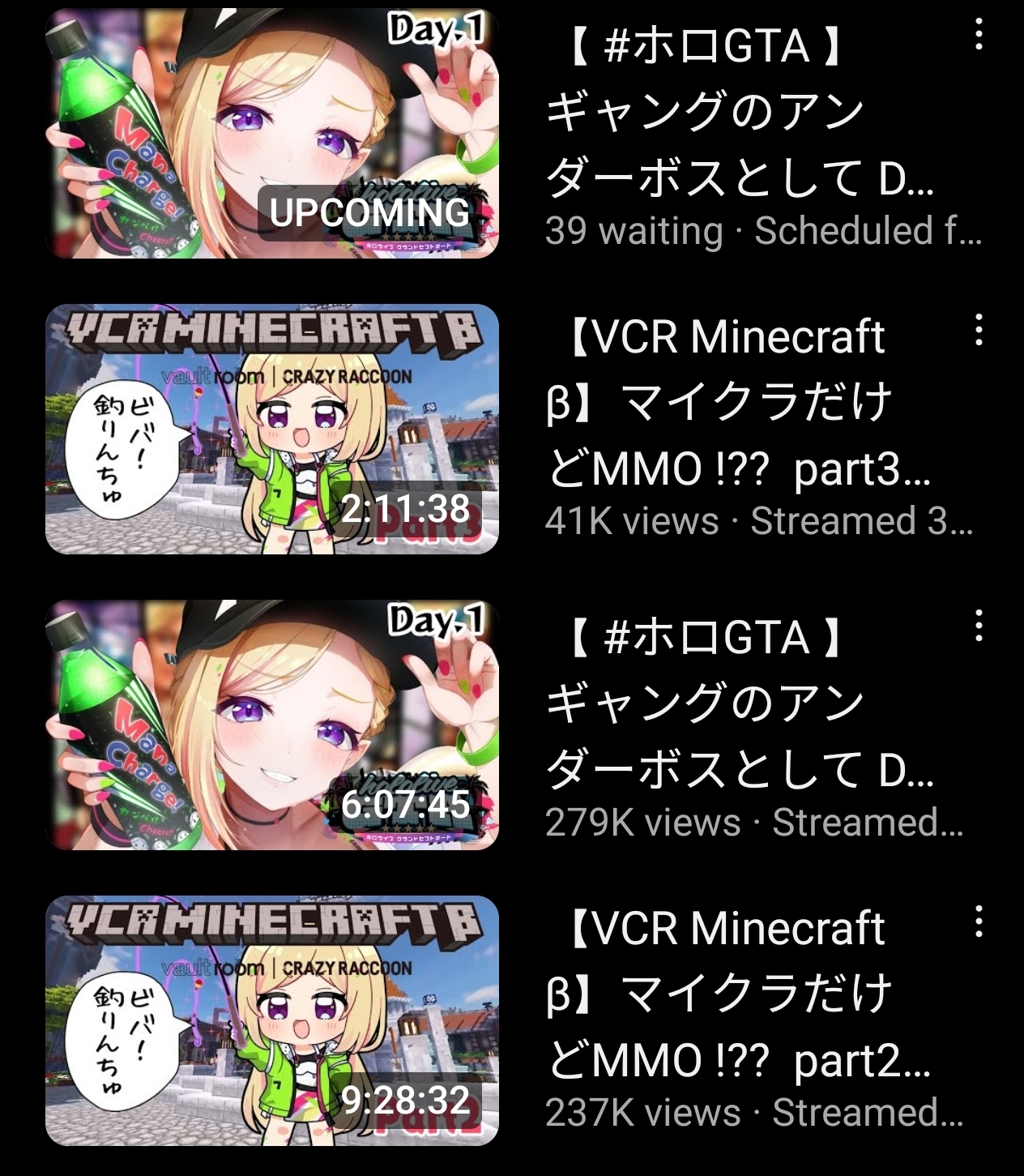Open the overflow menu for VCR Minecraft part2
Image resolution: width=1024 pixels, height=1176 pixels.
tap(979, 922)
